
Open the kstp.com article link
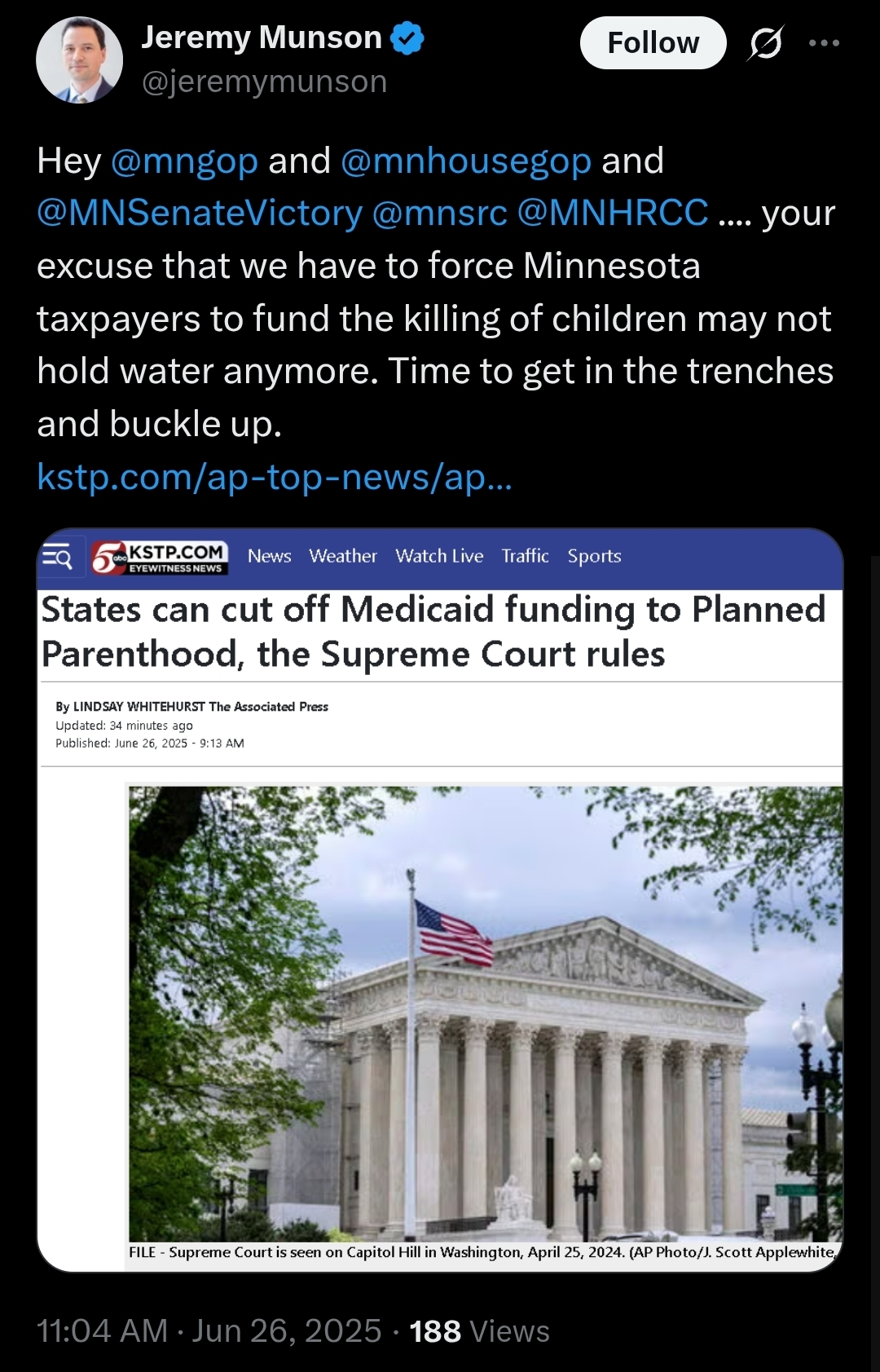point(275,477)
